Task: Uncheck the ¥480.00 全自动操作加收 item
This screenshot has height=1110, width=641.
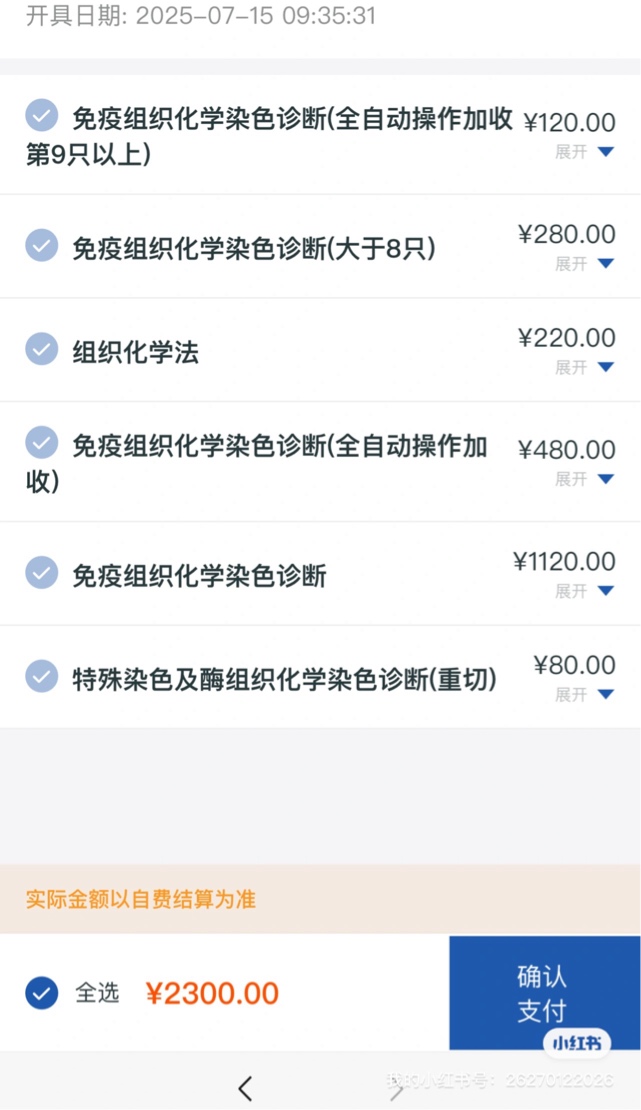Action: pos(42,442)
